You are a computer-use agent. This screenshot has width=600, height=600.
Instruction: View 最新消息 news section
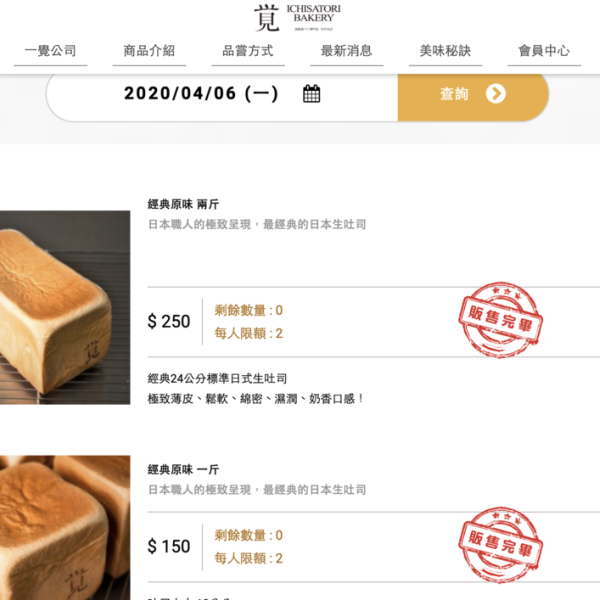pos(346,51)
